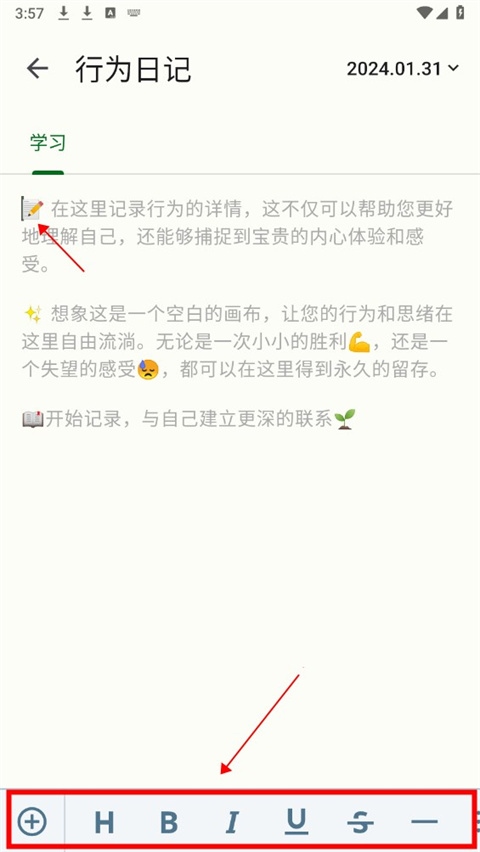The width and height of the screenshot is (480, 852).
Task: Open the 2024.01.31 date dropdown
Action: click(x=403, y=69)
